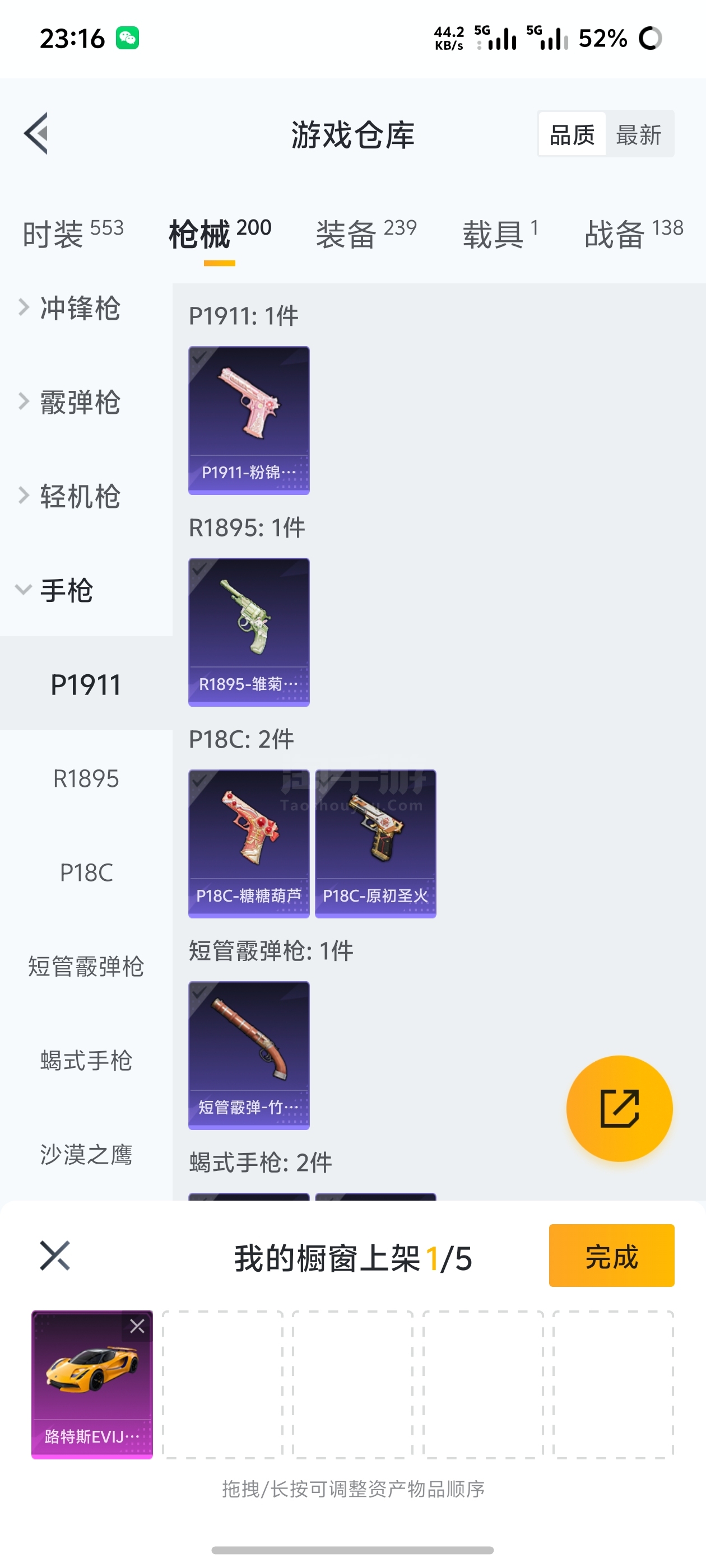Collapse the 手枪 category
This screenshot has width=706, height=1568.
pos(66,590)
